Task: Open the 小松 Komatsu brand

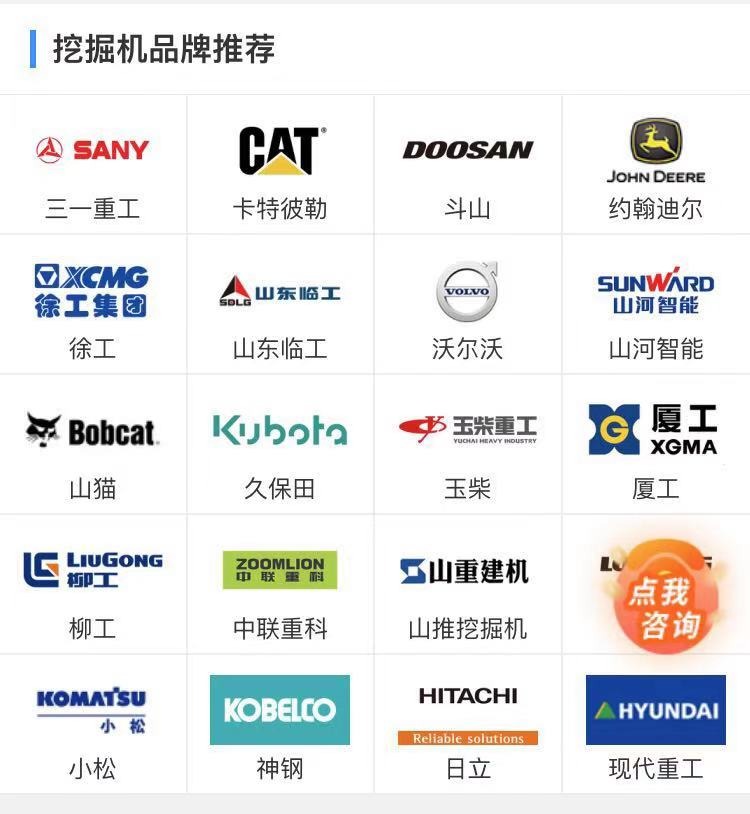Action: coord(93,726)
